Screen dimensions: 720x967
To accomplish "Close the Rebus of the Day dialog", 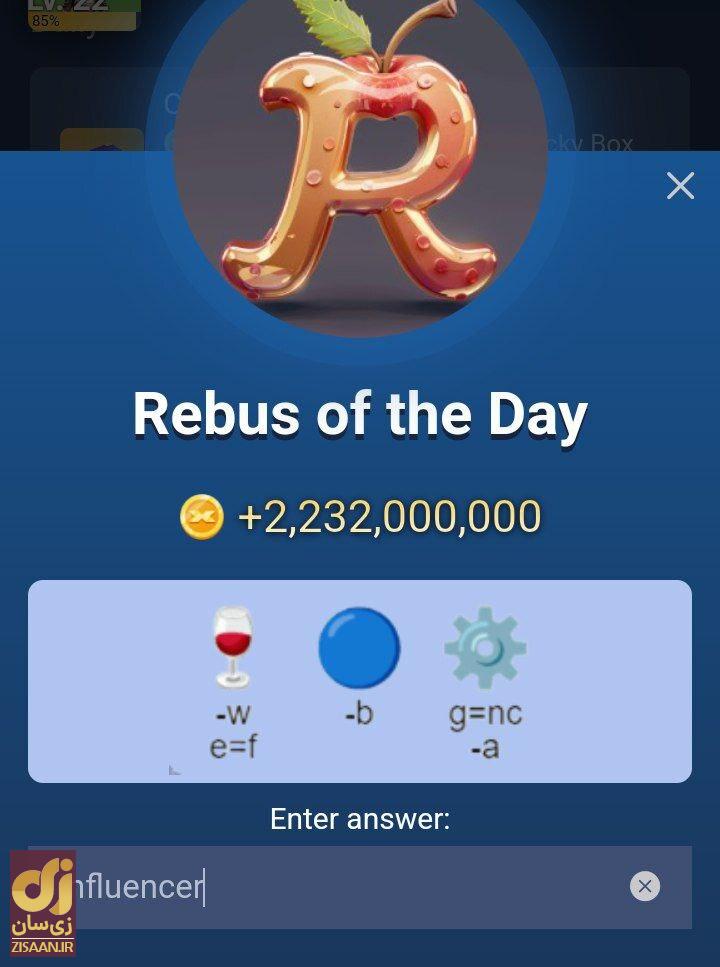I will tap(680, 186).
